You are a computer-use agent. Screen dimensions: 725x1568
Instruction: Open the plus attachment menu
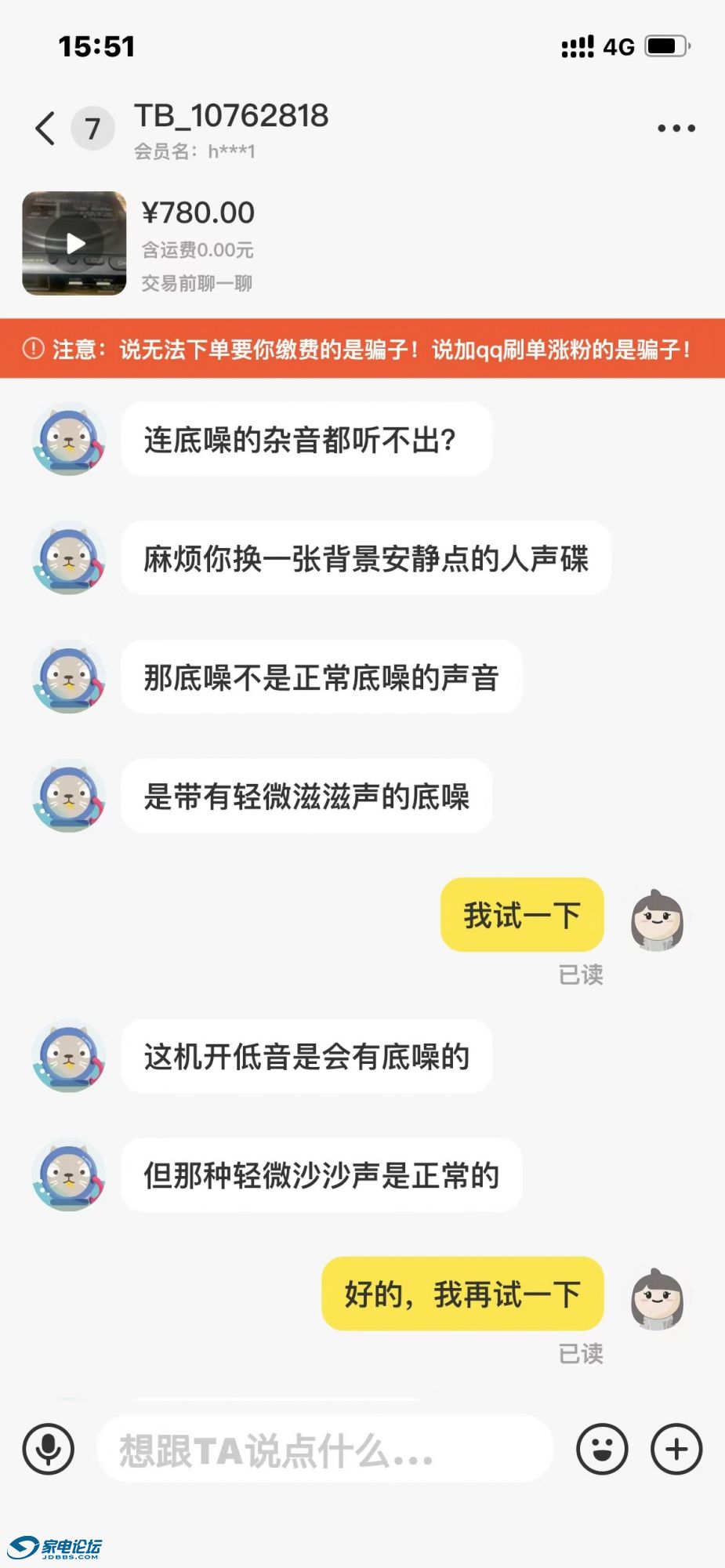point(676,1449)
